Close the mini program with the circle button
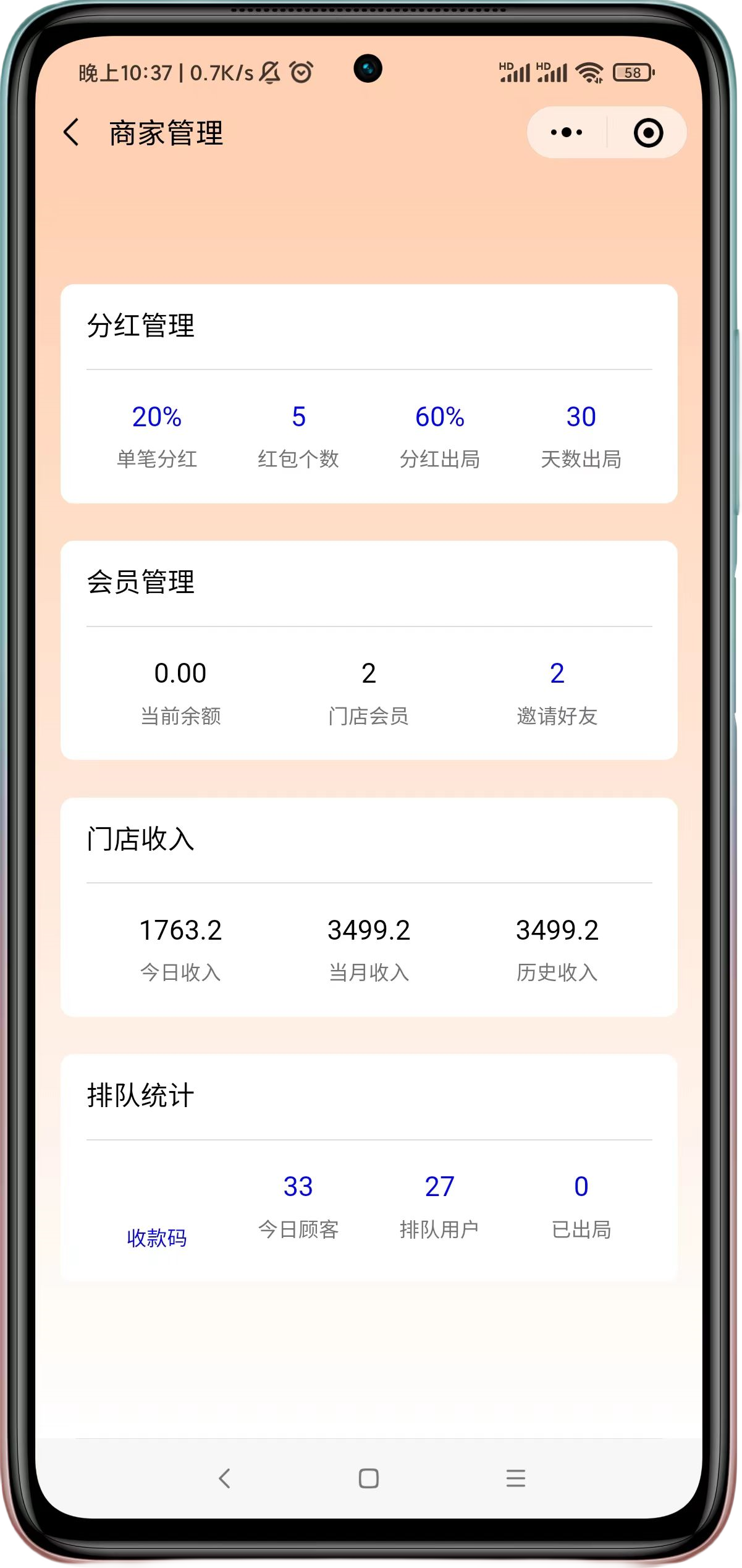This screenshot has height=1568, width=742. pos(648,132)
